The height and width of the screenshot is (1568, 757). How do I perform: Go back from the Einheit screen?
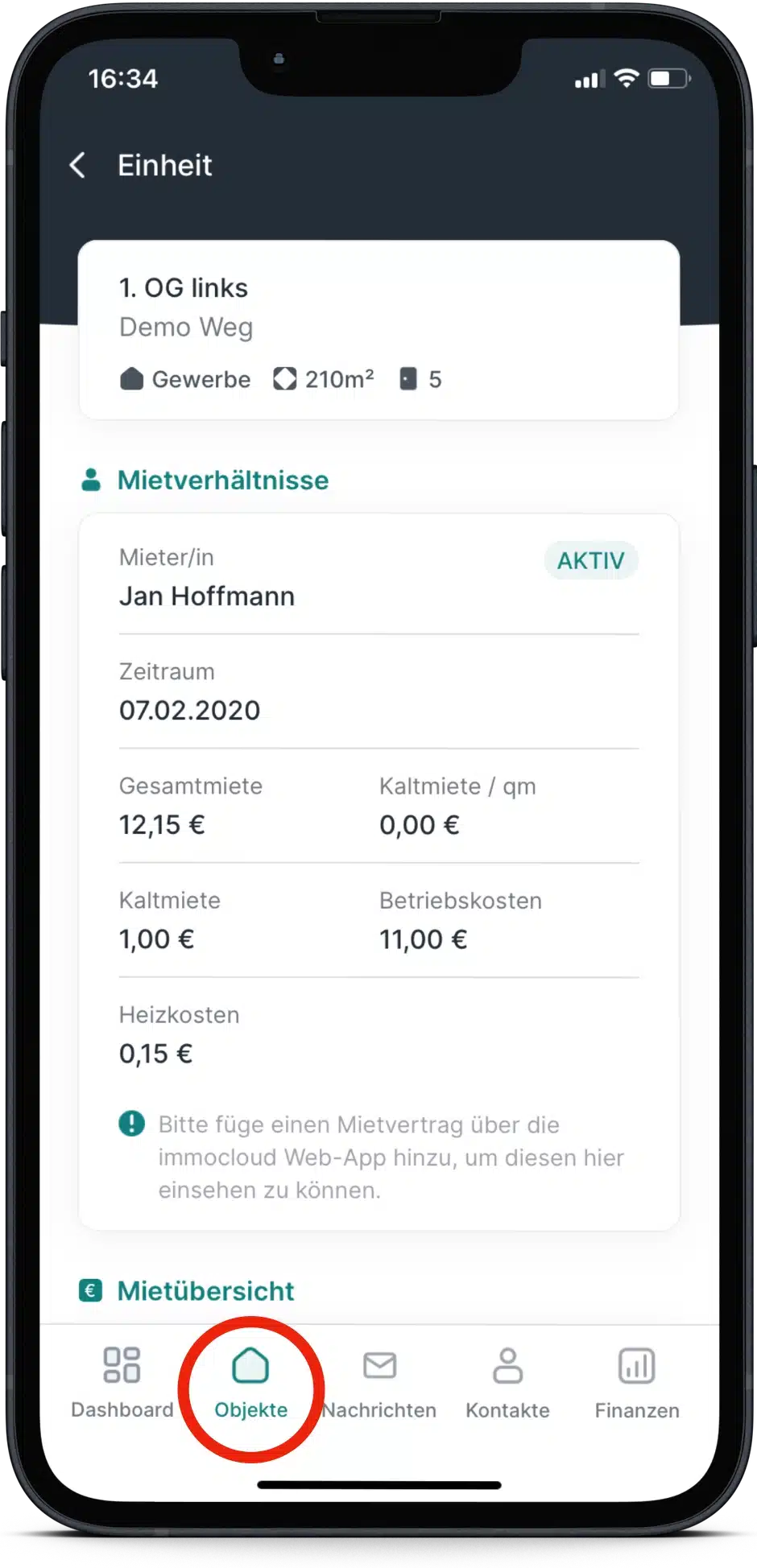coord(78,165)
